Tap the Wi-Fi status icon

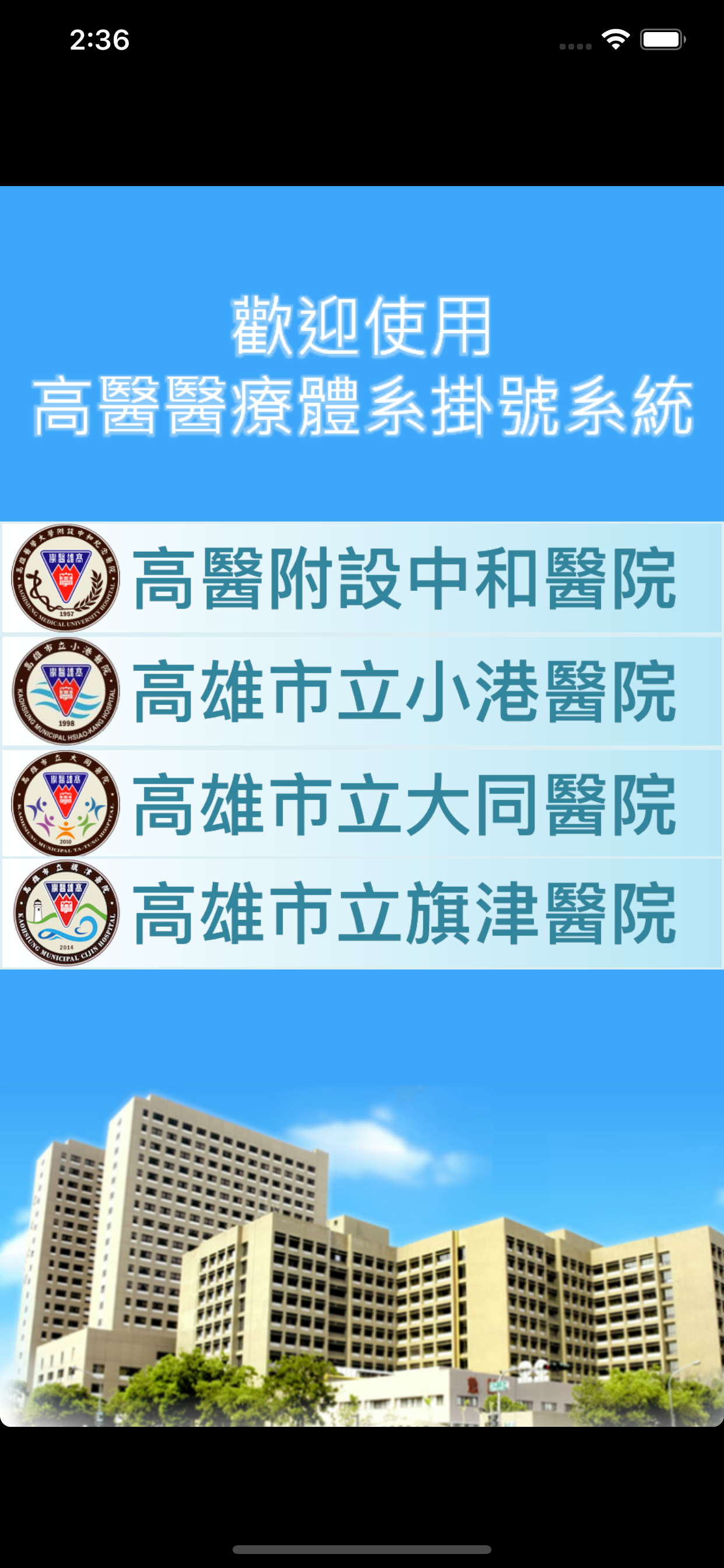[x=616, y=39]
